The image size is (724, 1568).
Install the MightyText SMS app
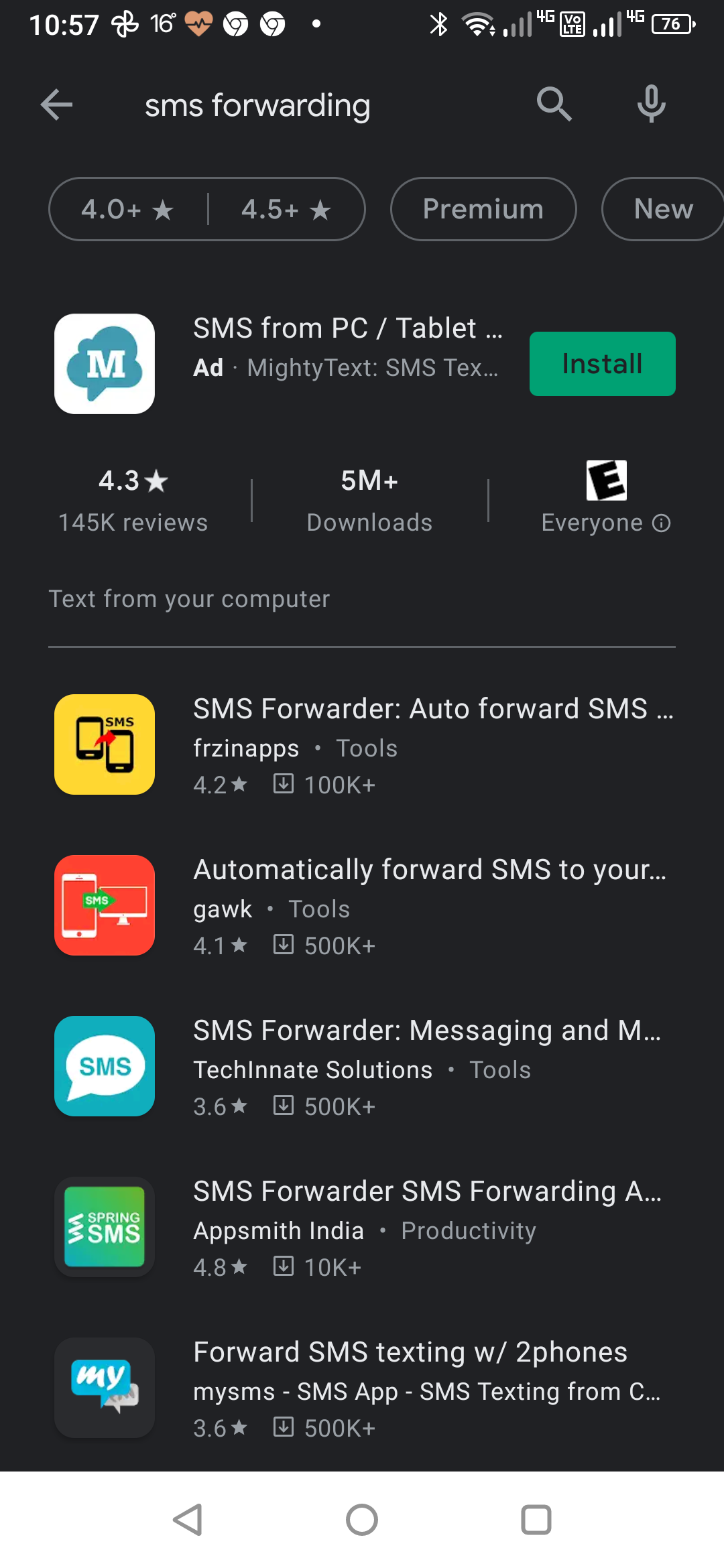point(601,363)
